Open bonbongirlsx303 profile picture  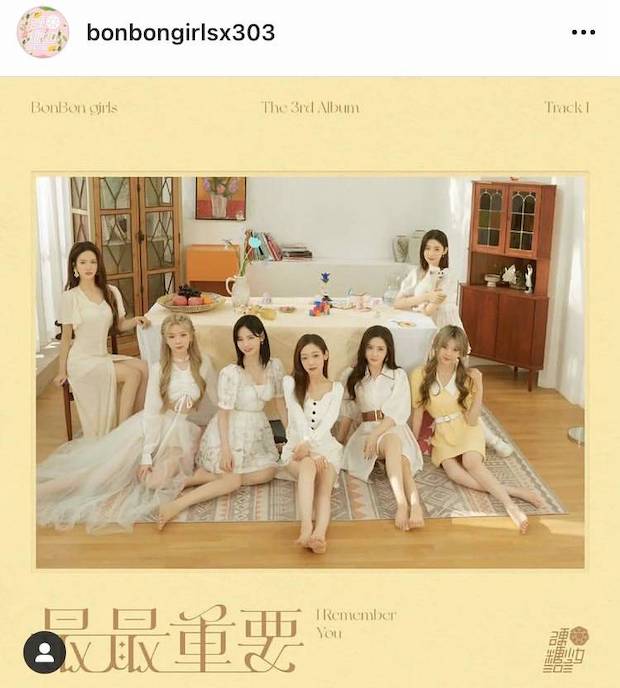coord(43,33)
